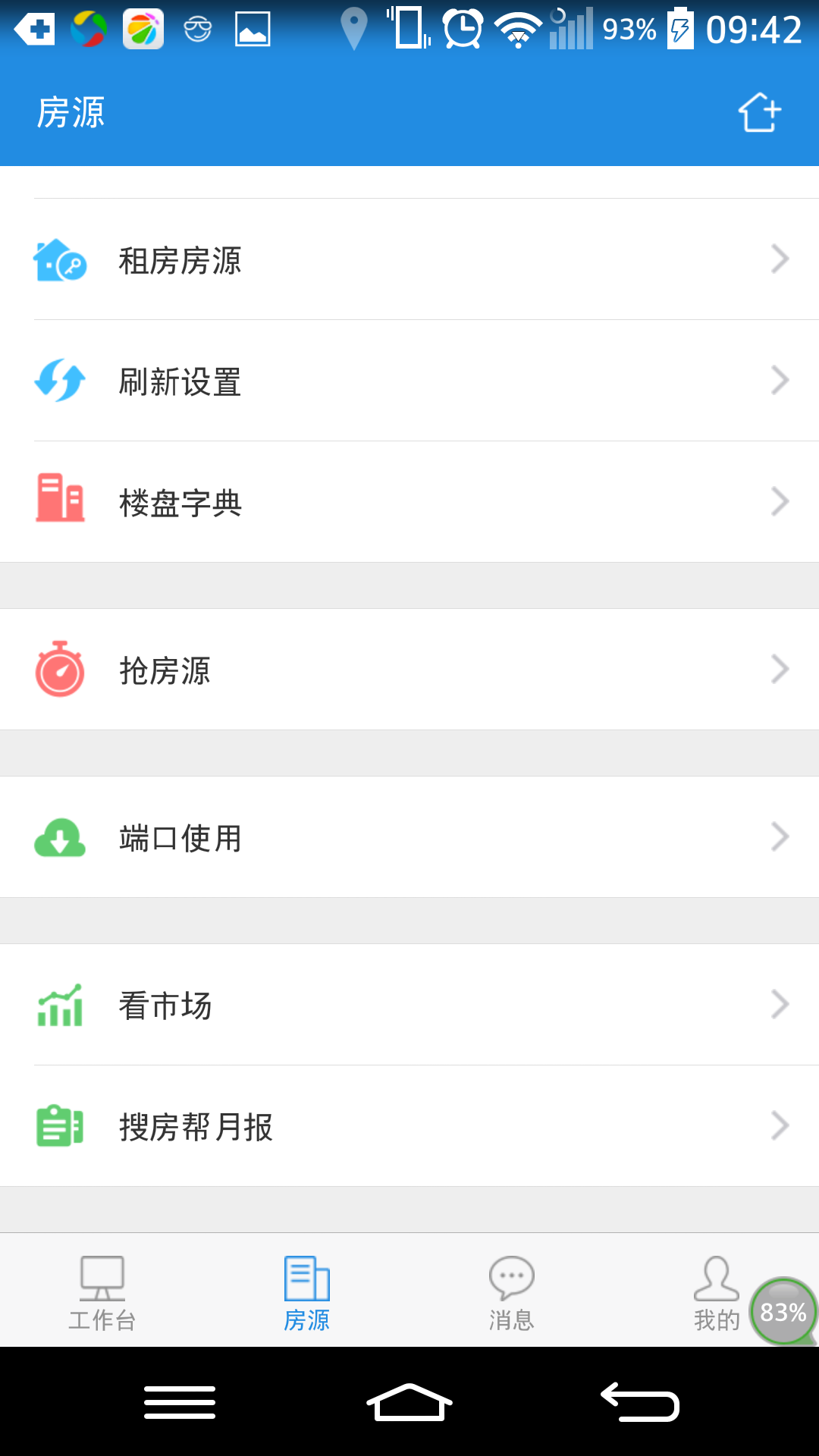Select the rental house icon beside 租房房源
The image size is (819, 1456).
(x=60, y=260)
